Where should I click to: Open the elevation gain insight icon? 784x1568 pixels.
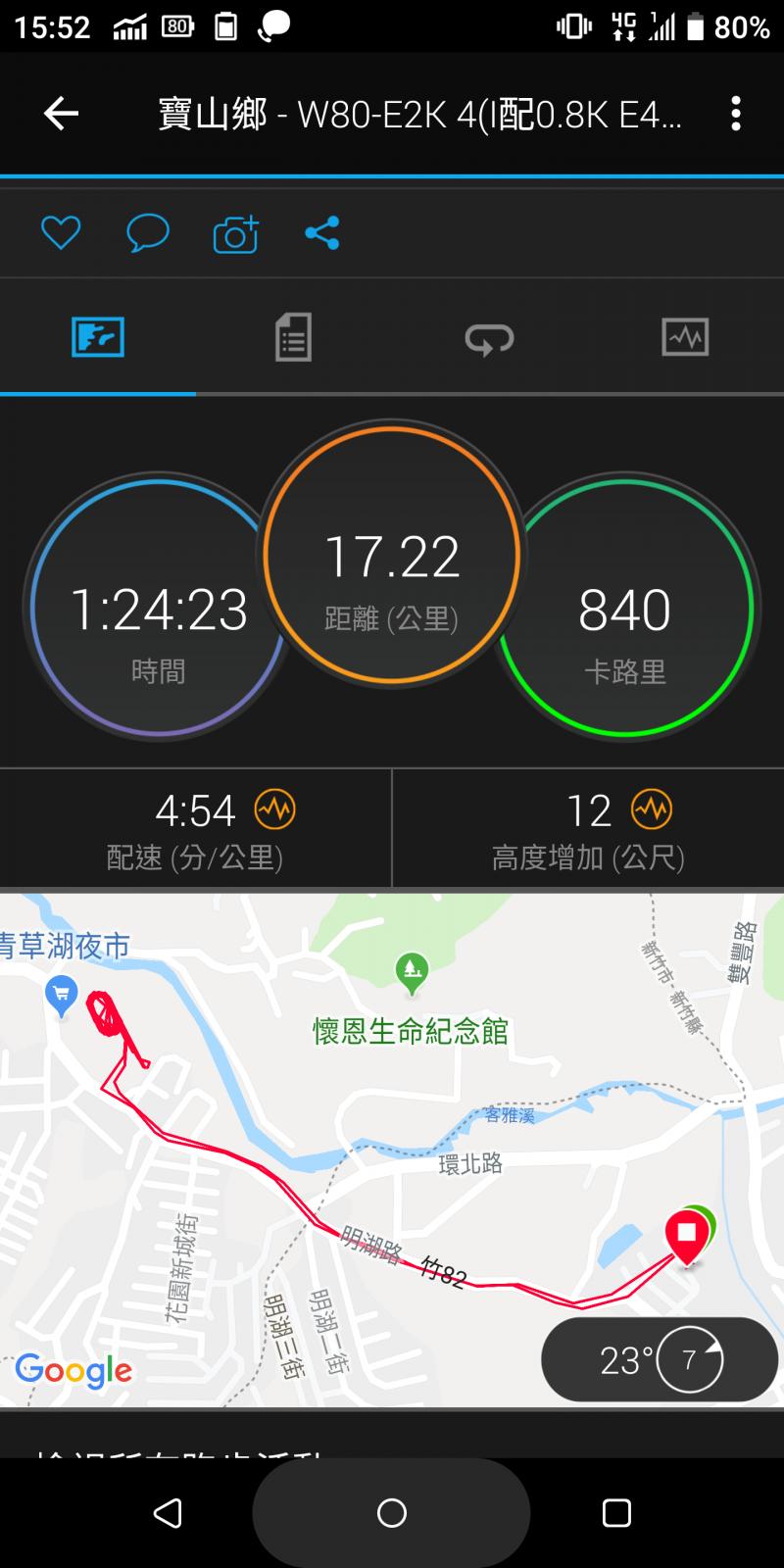[x=652, y=810]
